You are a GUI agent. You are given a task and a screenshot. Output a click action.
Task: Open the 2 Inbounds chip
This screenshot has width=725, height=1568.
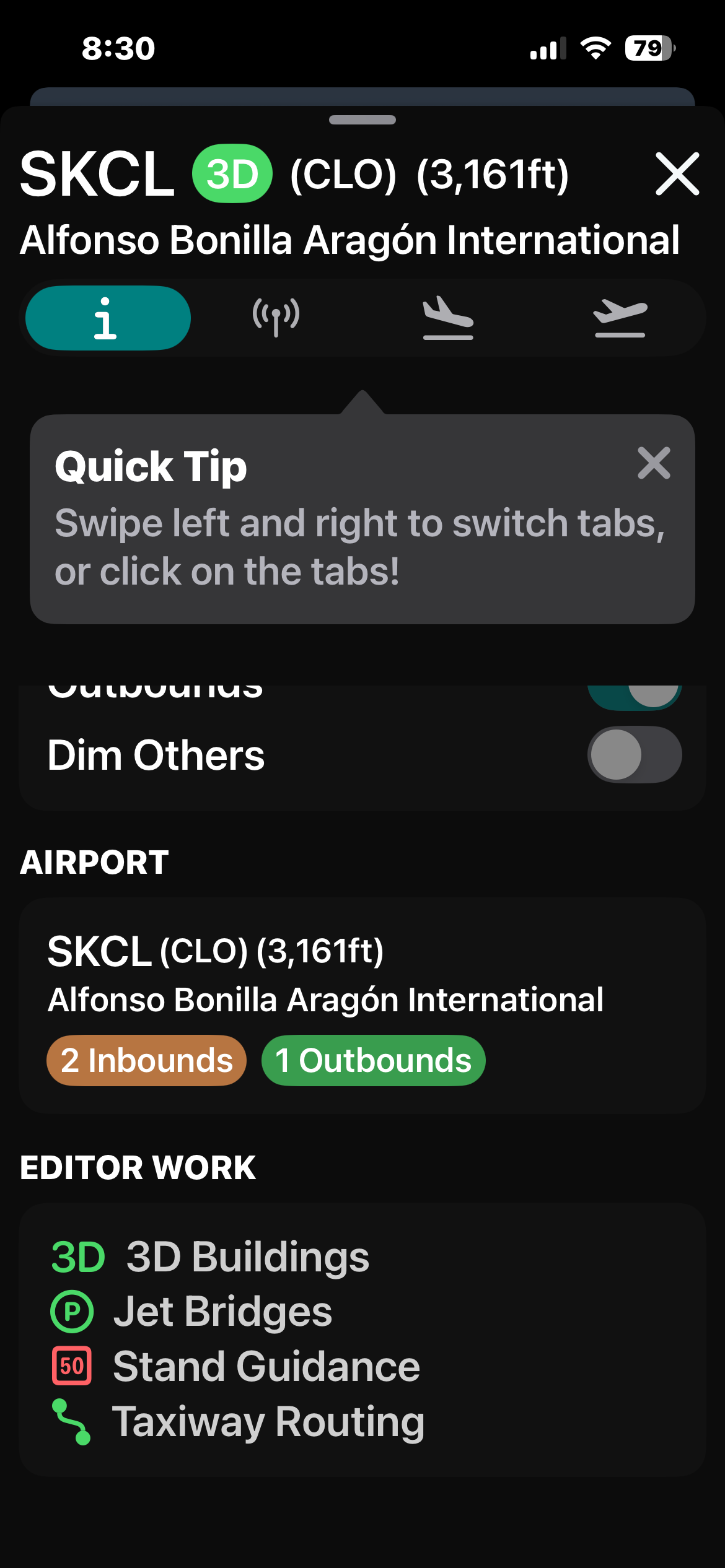click(x=147, y=1060)
